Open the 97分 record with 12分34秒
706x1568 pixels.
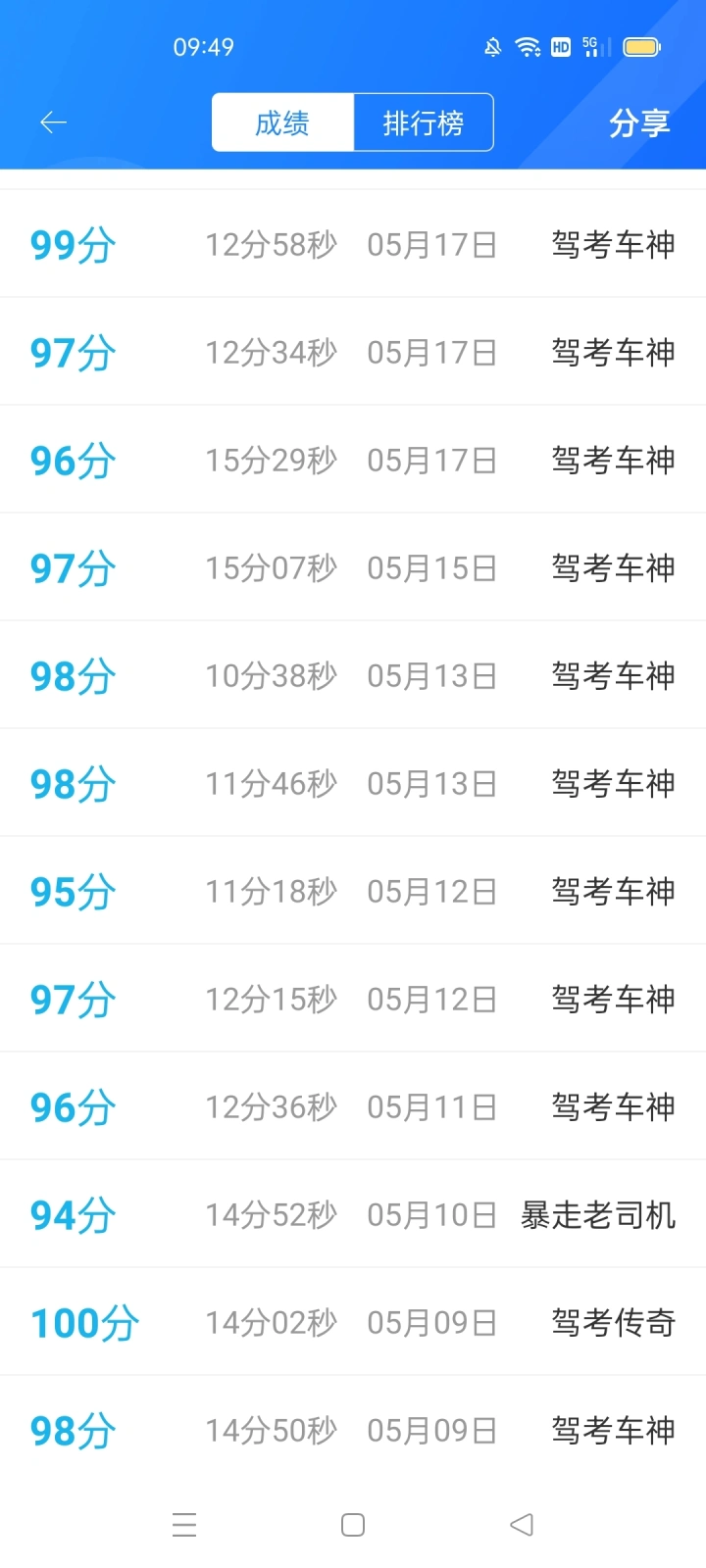353,352
